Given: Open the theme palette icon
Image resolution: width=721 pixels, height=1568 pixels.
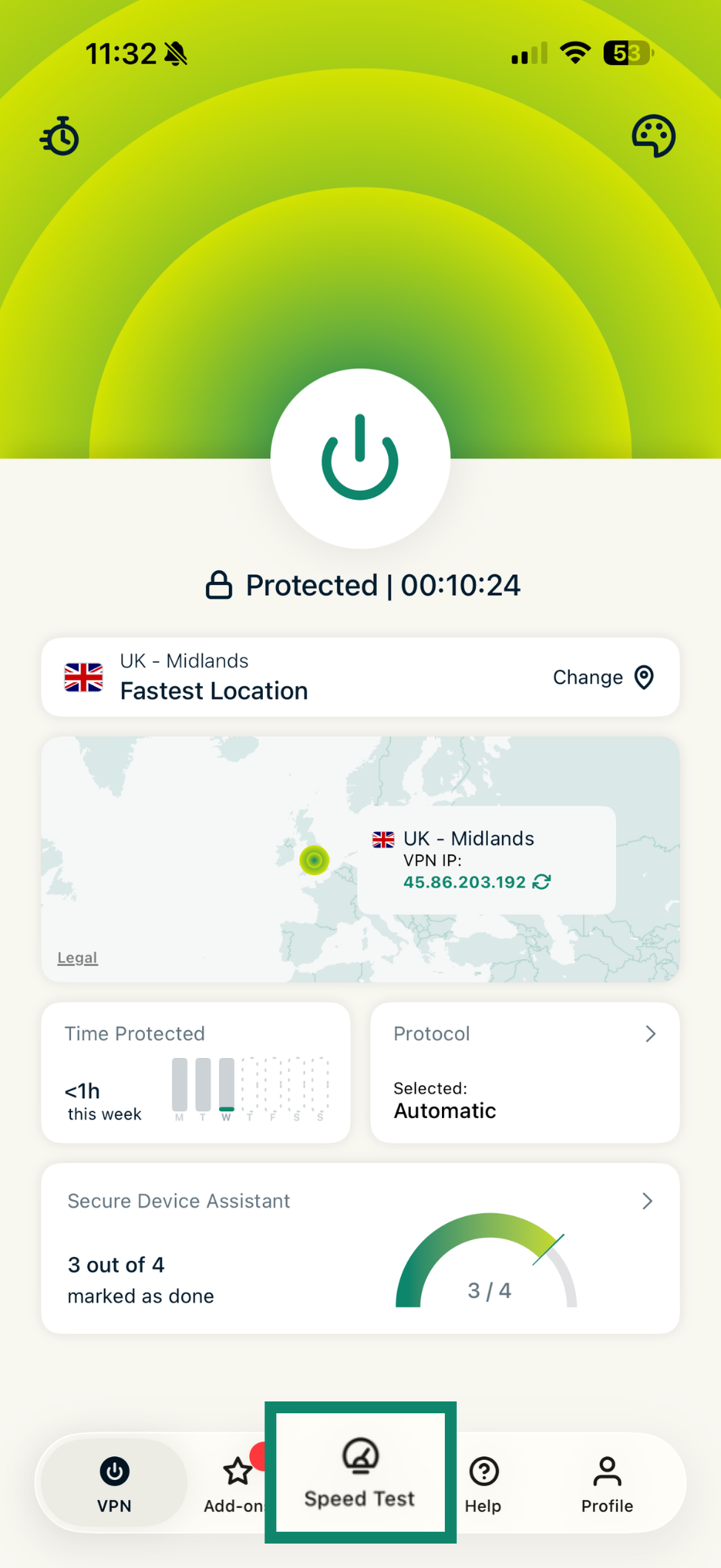Looking at the screenshot, I should click(x=654, y=136).
